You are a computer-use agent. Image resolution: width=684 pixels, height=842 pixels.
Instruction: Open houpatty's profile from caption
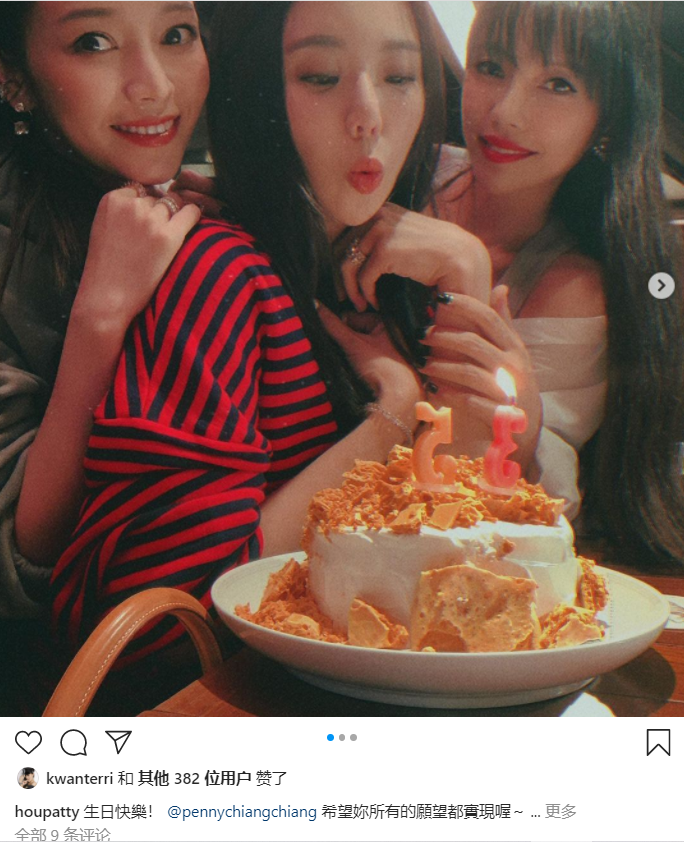point(46,811)
